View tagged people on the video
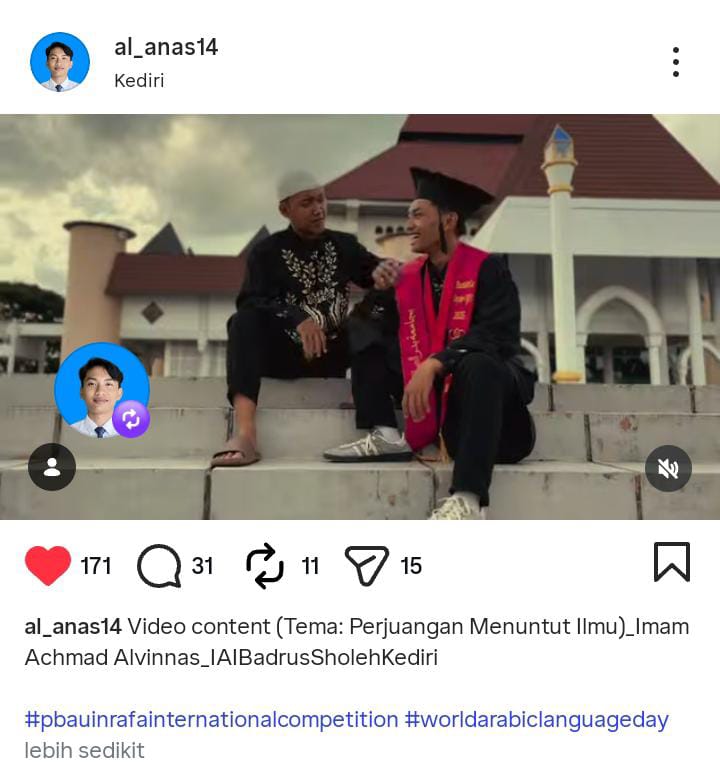720x771 pixels. [52, 467]
